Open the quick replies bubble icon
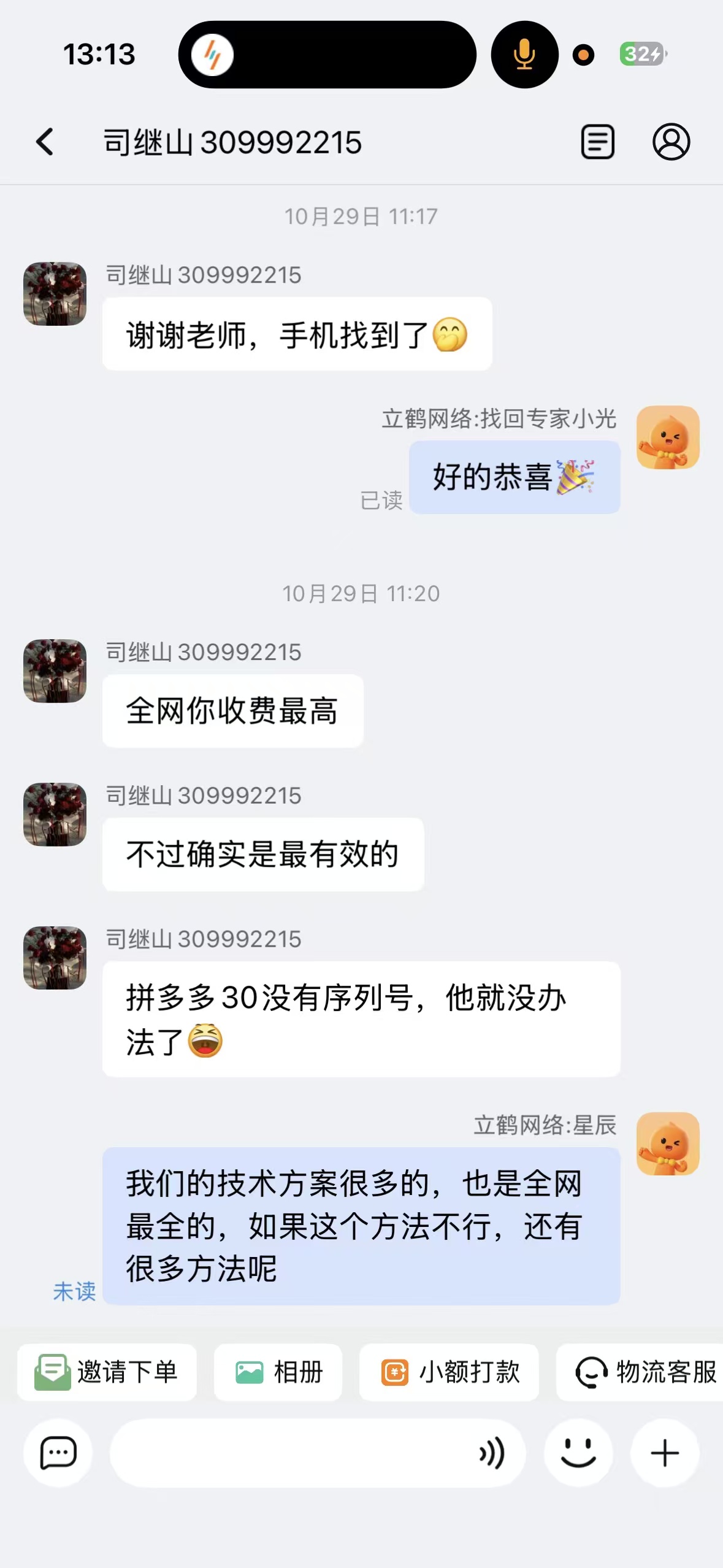The height and width of the screenshot is (1568, 723). pyautogui.click(x=58, y=1453)
